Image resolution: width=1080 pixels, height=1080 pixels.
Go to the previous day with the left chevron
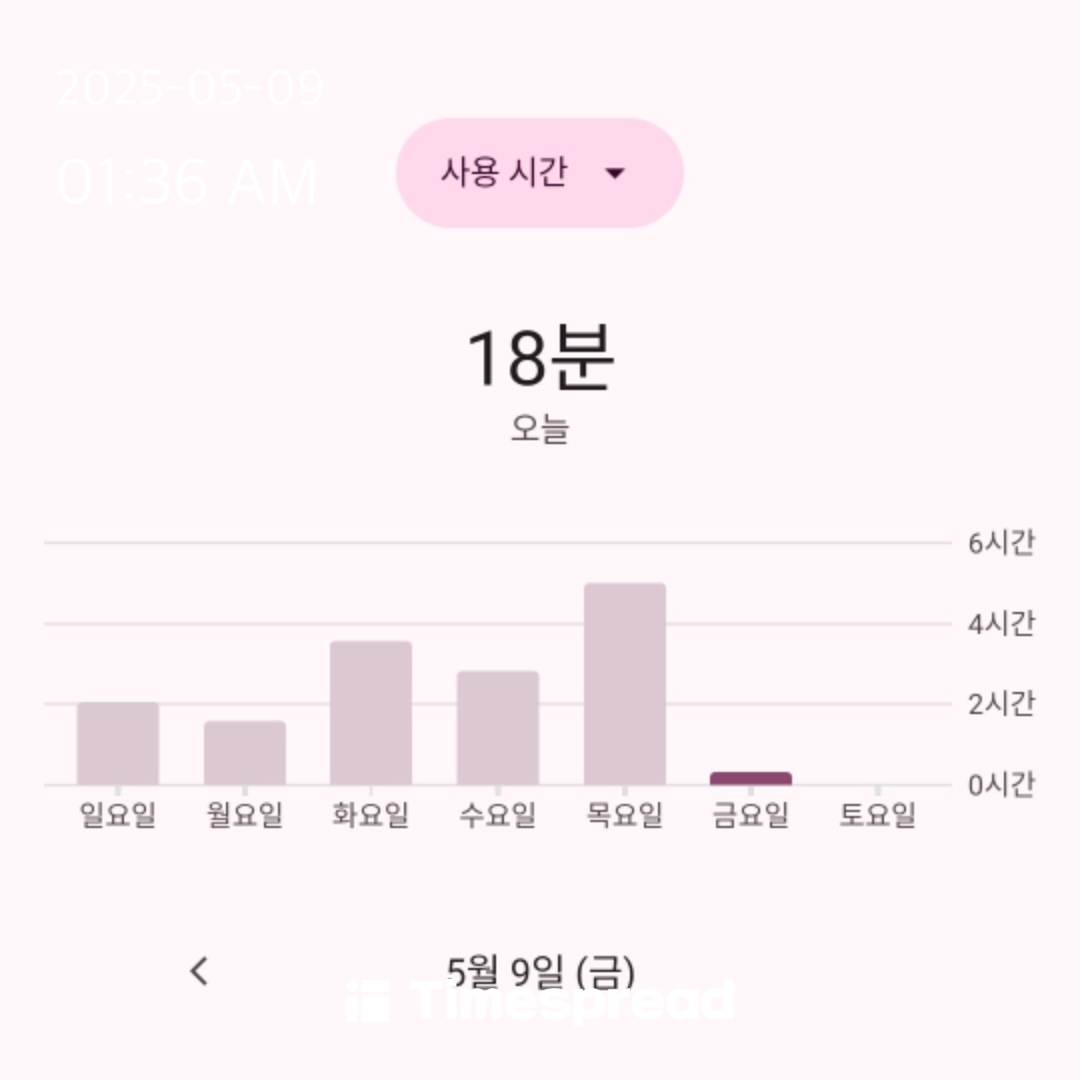(x=200, y=970)
